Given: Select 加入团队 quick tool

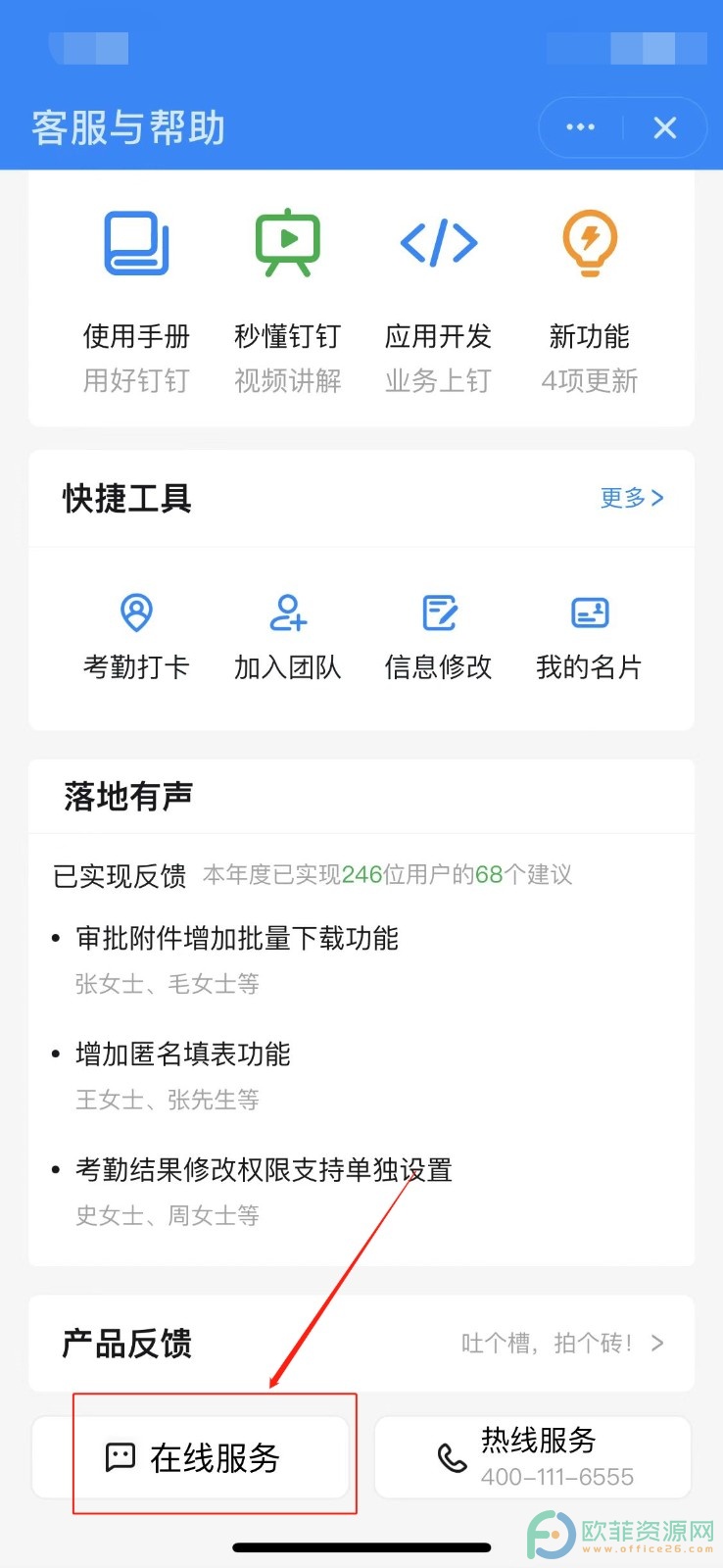Looking at the screenshot, I should click(x=287, y=638).
